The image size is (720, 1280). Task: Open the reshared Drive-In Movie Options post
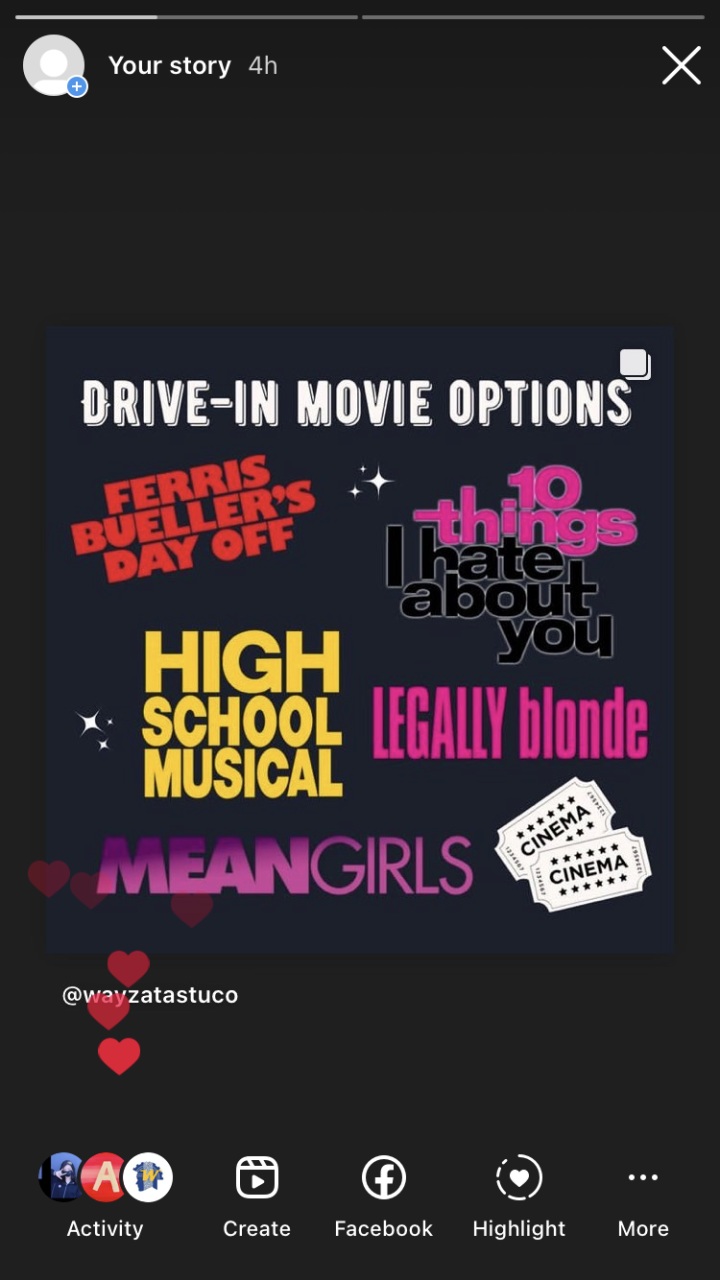click(360, 640)
